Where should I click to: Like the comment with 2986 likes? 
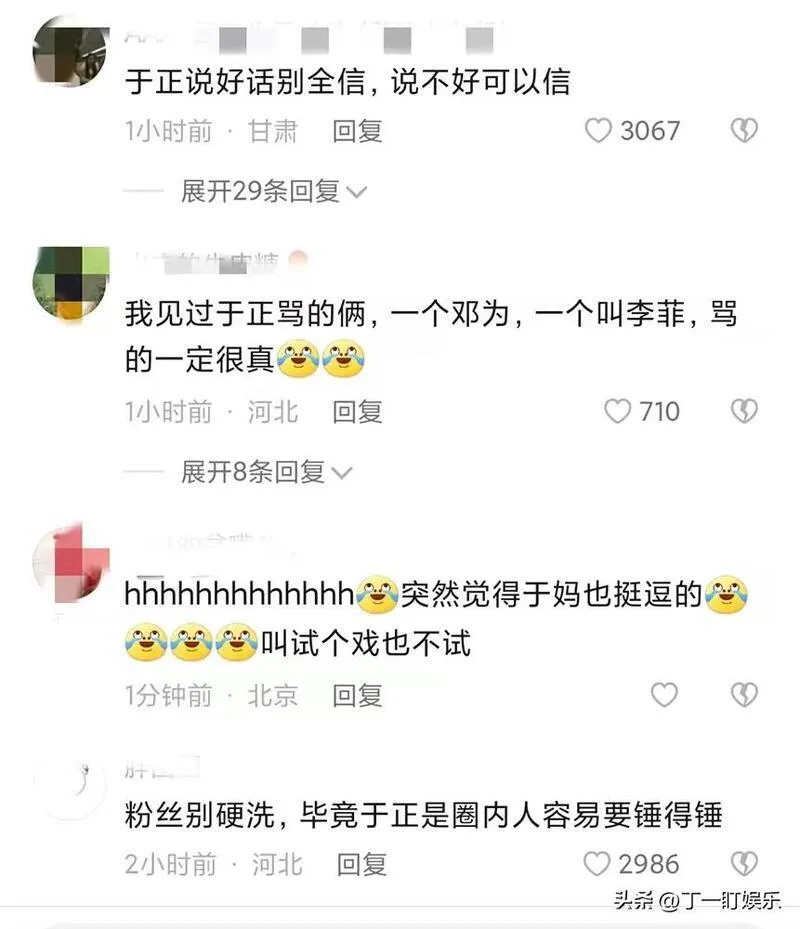pyautogui.click(x=597, y=864)
